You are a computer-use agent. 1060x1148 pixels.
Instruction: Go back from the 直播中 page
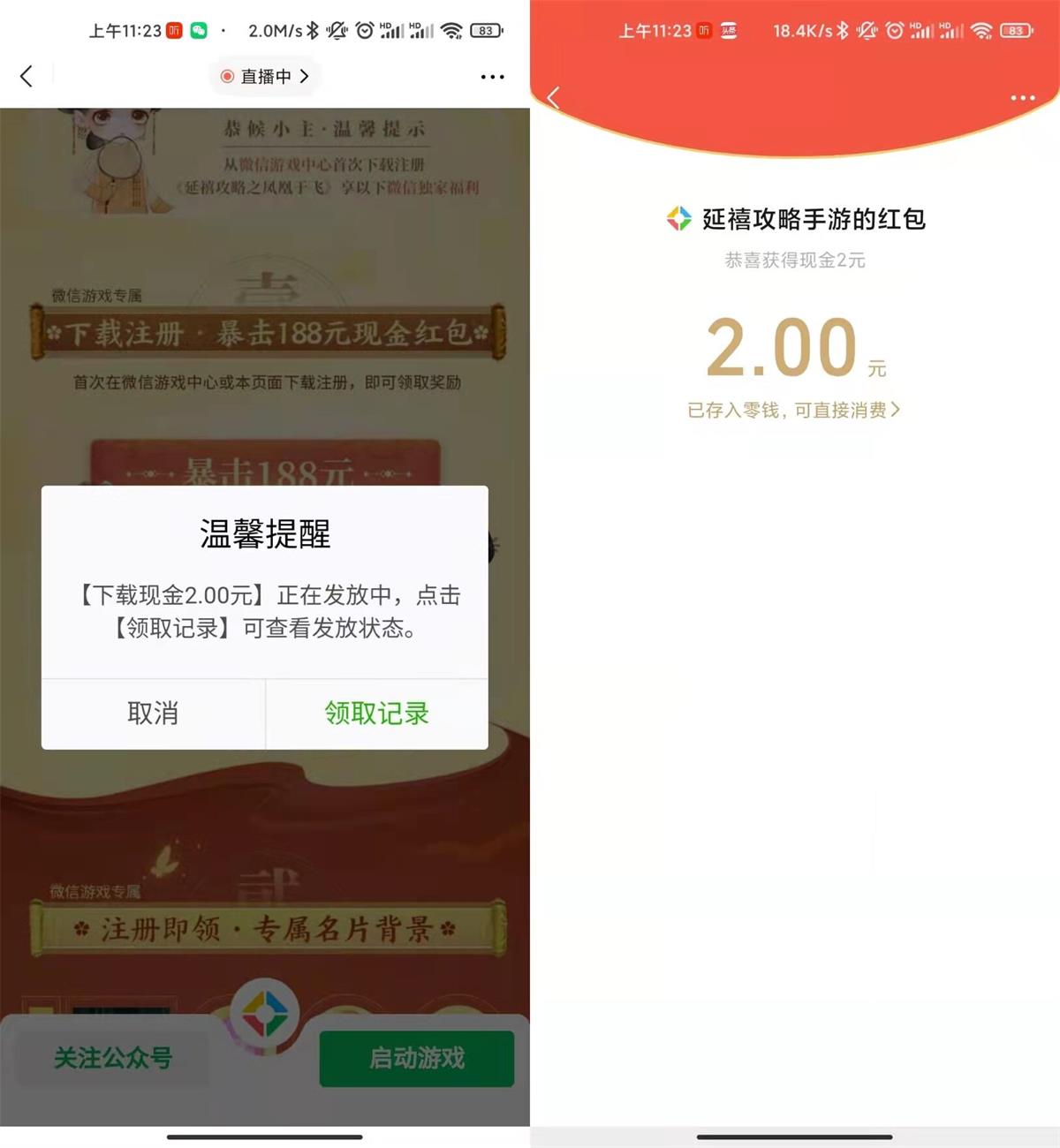pos(26,77)
